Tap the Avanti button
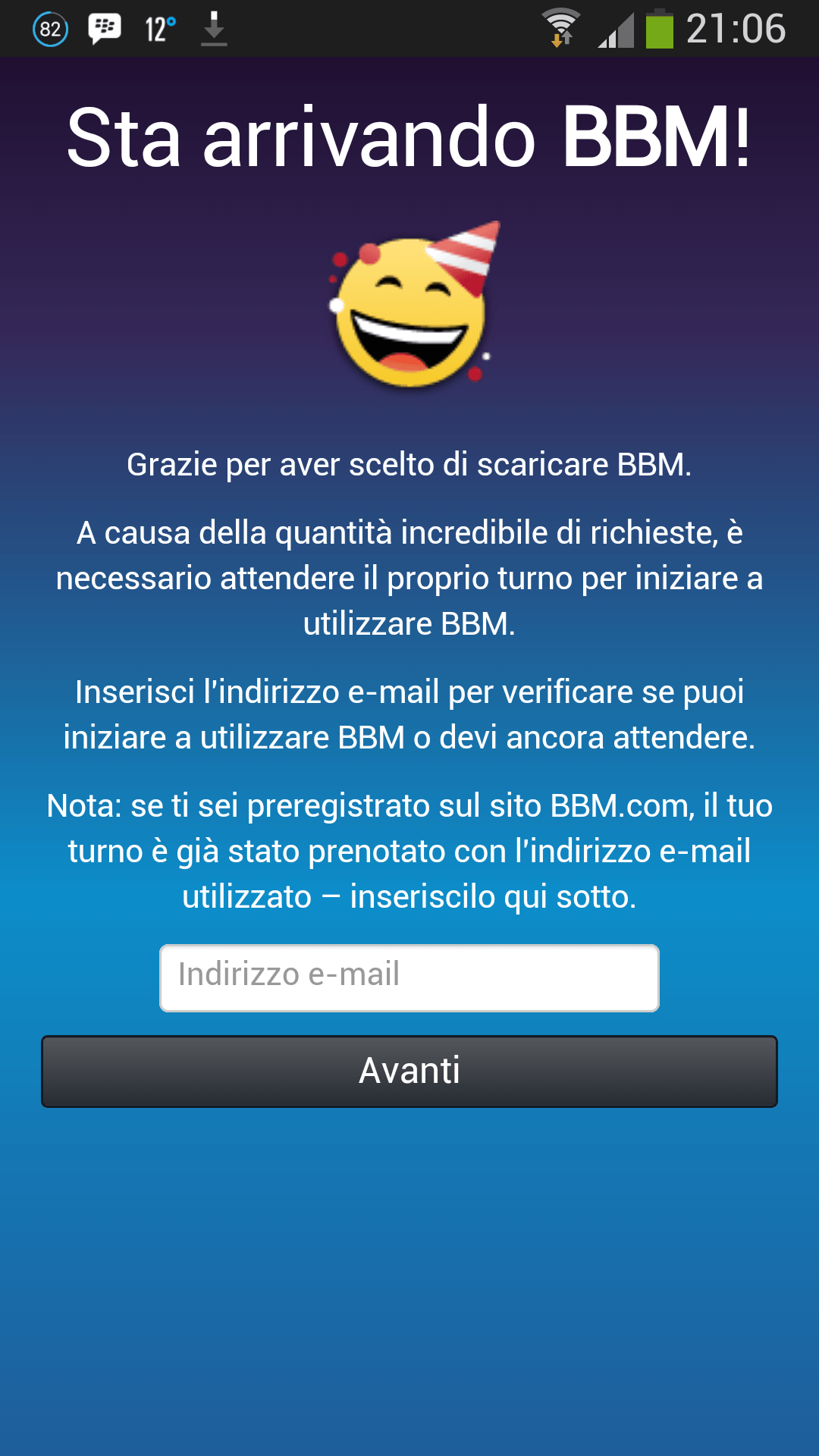 point(409,1071)
